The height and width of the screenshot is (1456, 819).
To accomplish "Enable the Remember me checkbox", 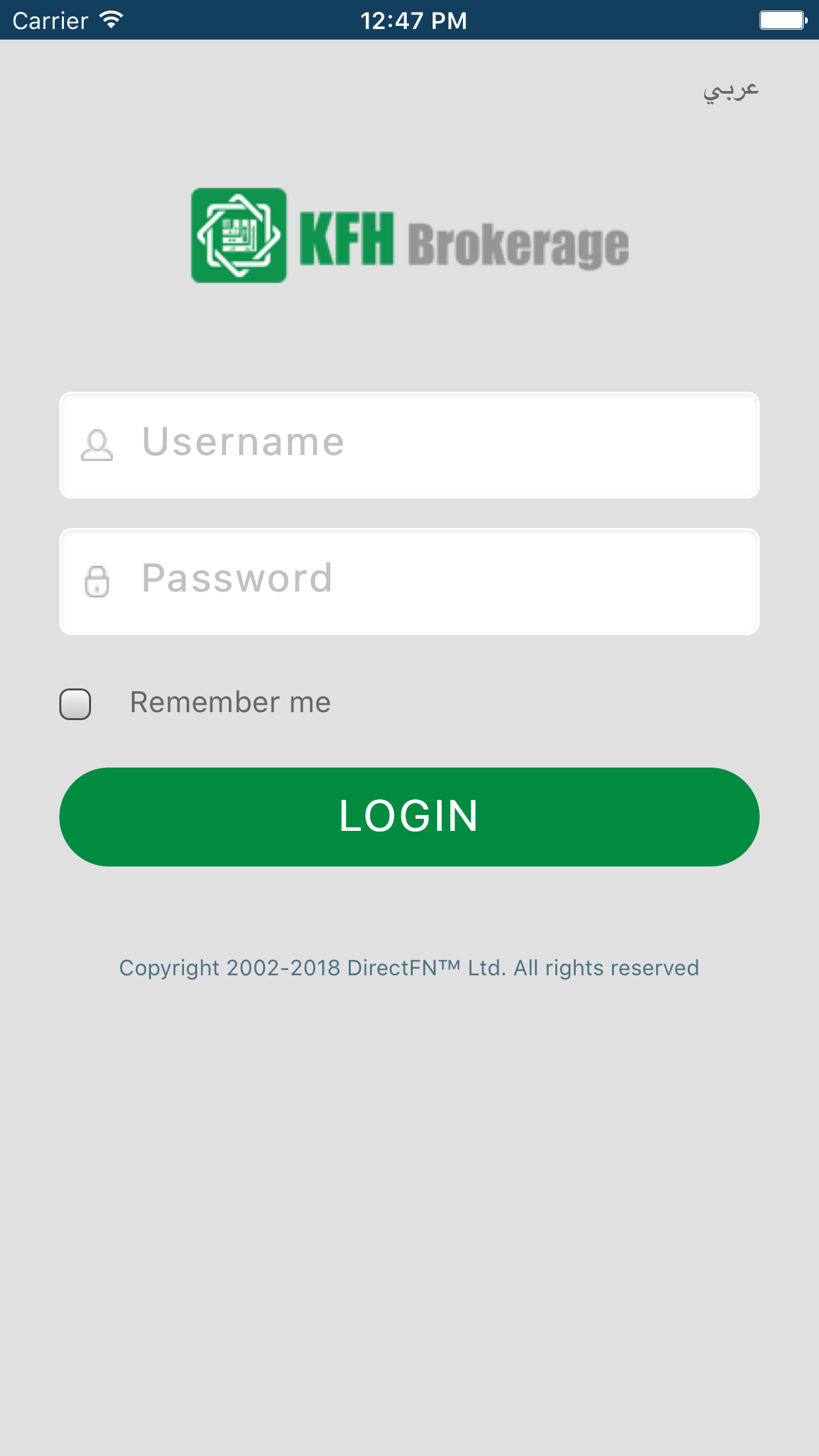I will coord(75,704).
